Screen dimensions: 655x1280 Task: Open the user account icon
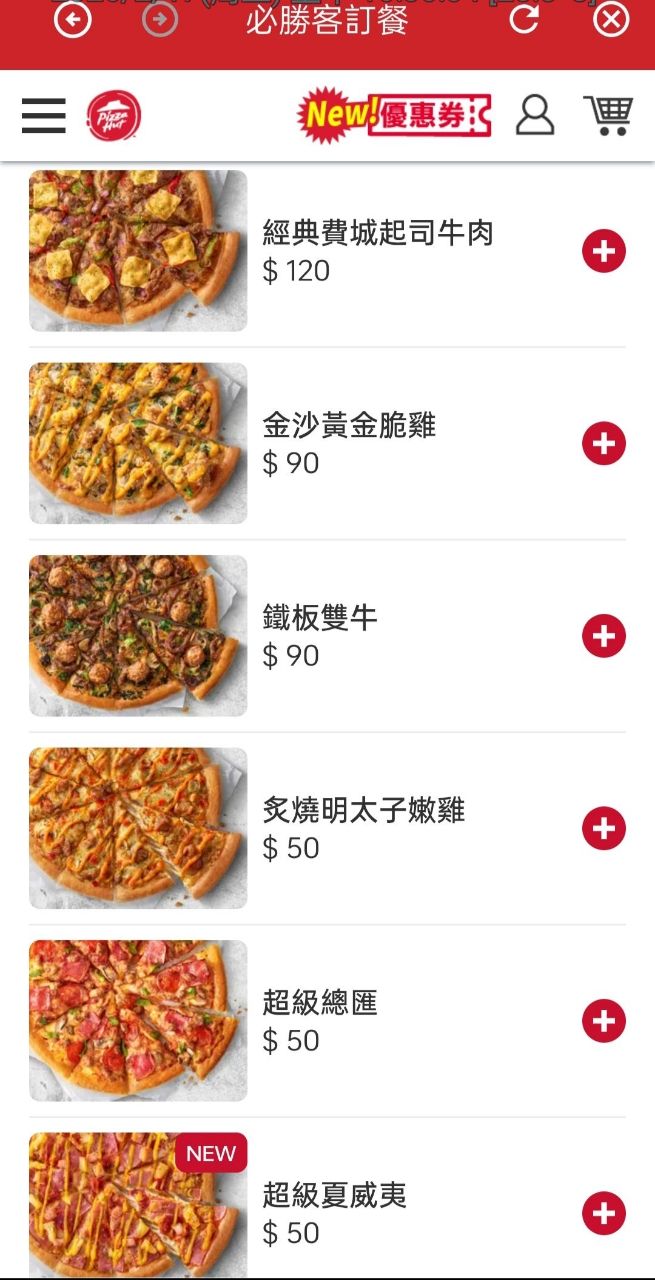[x=535, y=116]
